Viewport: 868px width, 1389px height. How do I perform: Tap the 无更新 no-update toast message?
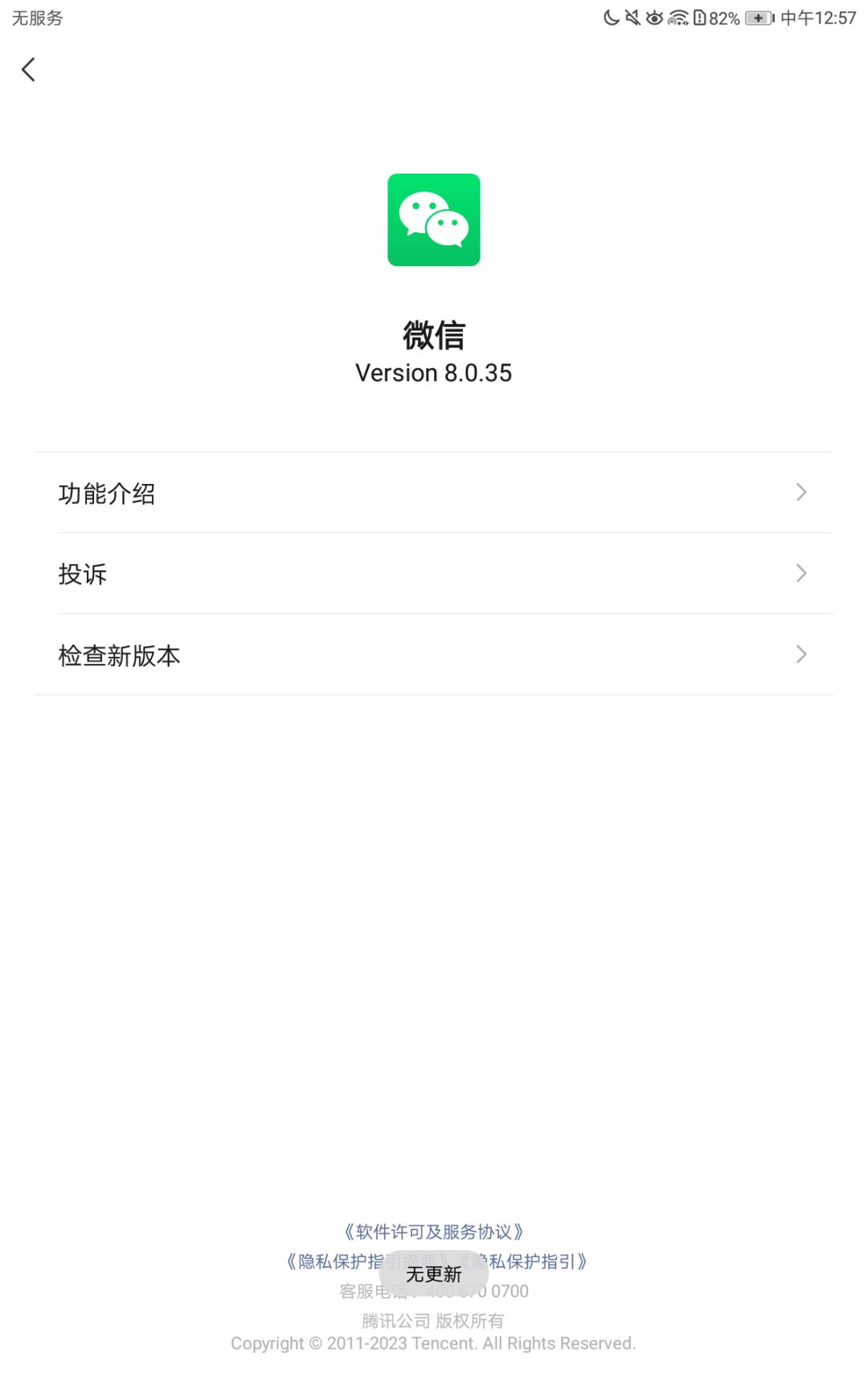[434, 1274]
